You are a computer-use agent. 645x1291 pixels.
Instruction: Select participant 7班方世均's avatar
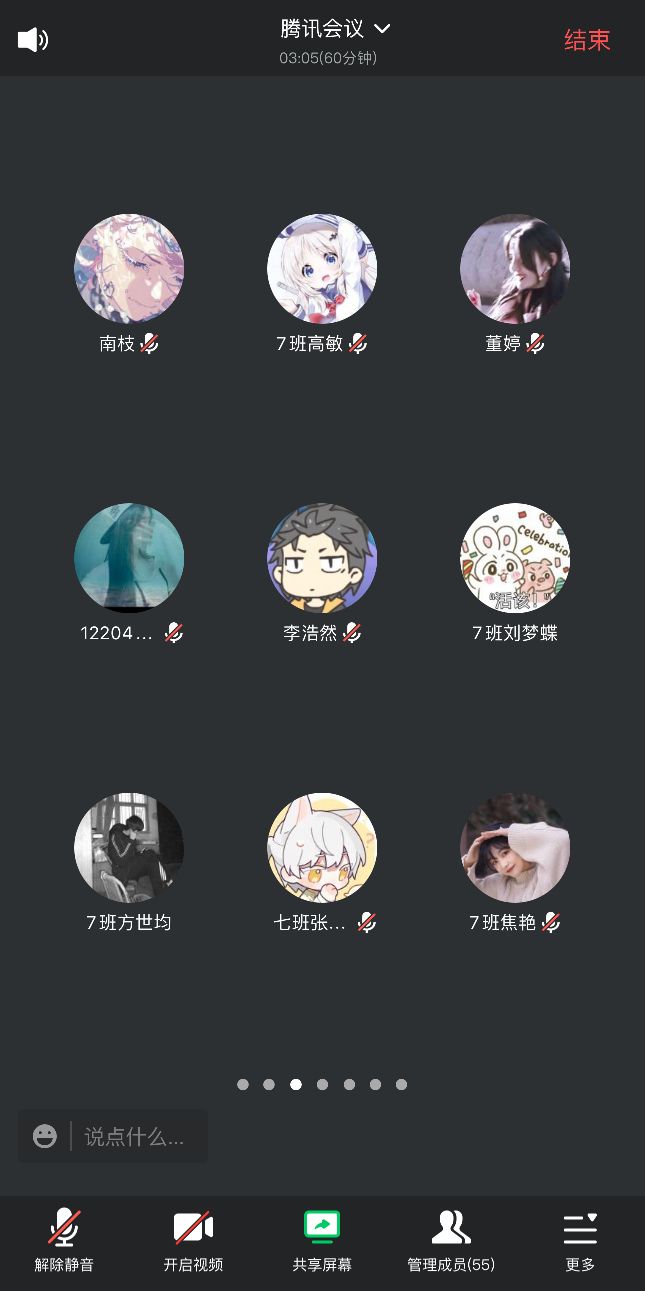(129, 848)
